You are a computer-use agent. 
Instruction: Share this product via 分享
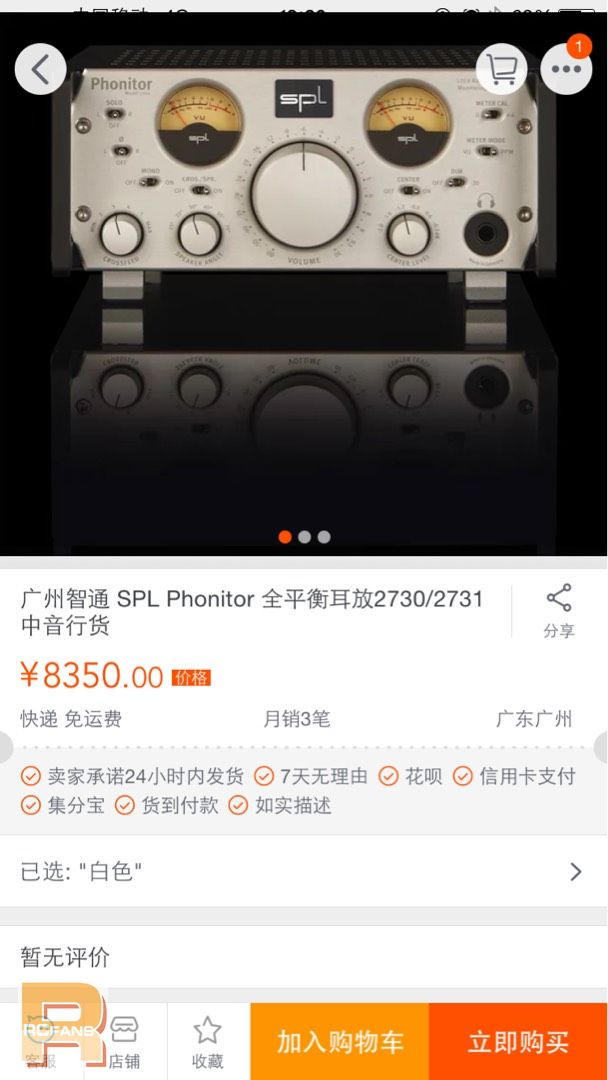(558, 611)
